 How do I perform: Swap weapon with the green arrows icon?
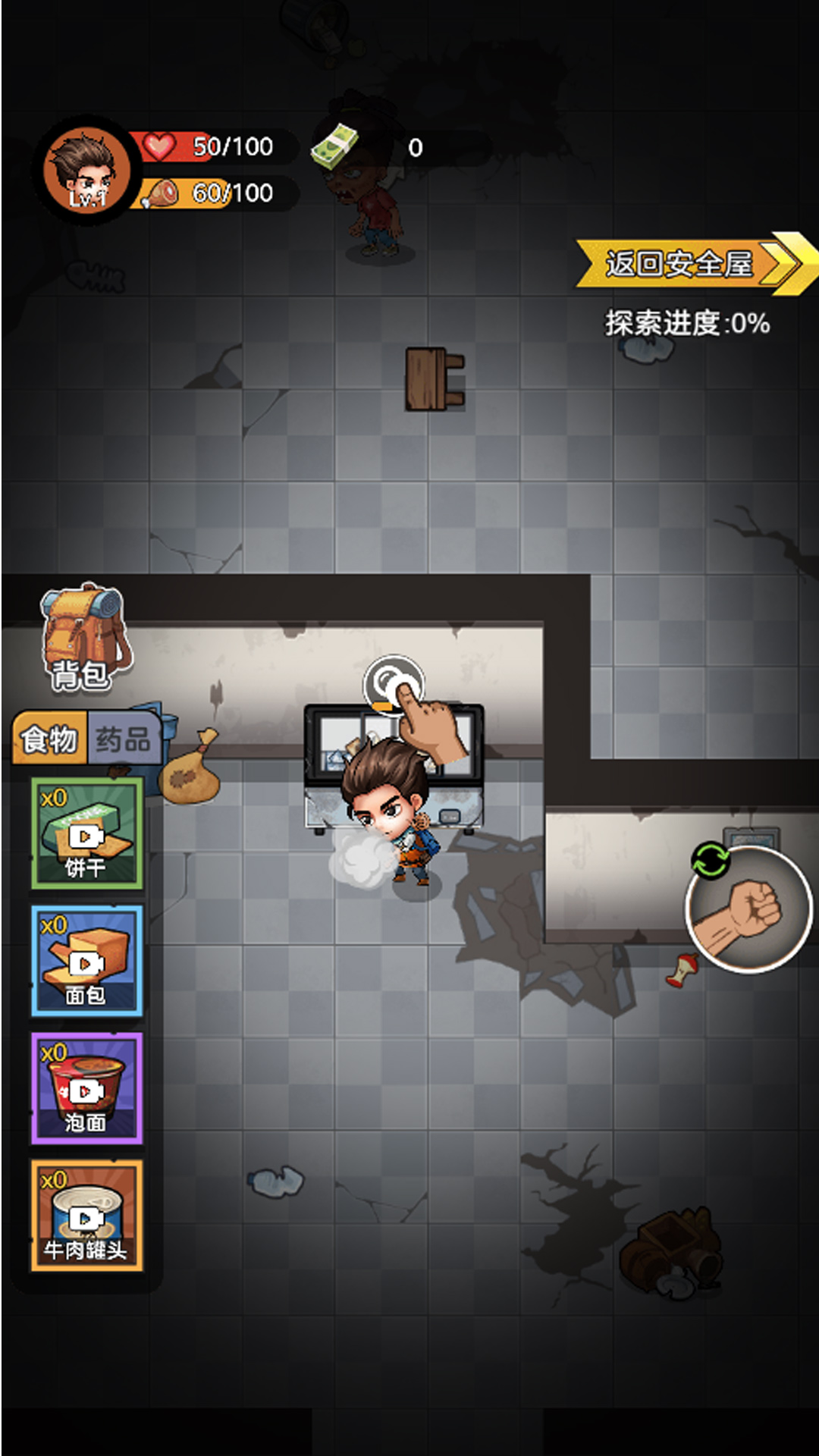(x=711, y=861)
